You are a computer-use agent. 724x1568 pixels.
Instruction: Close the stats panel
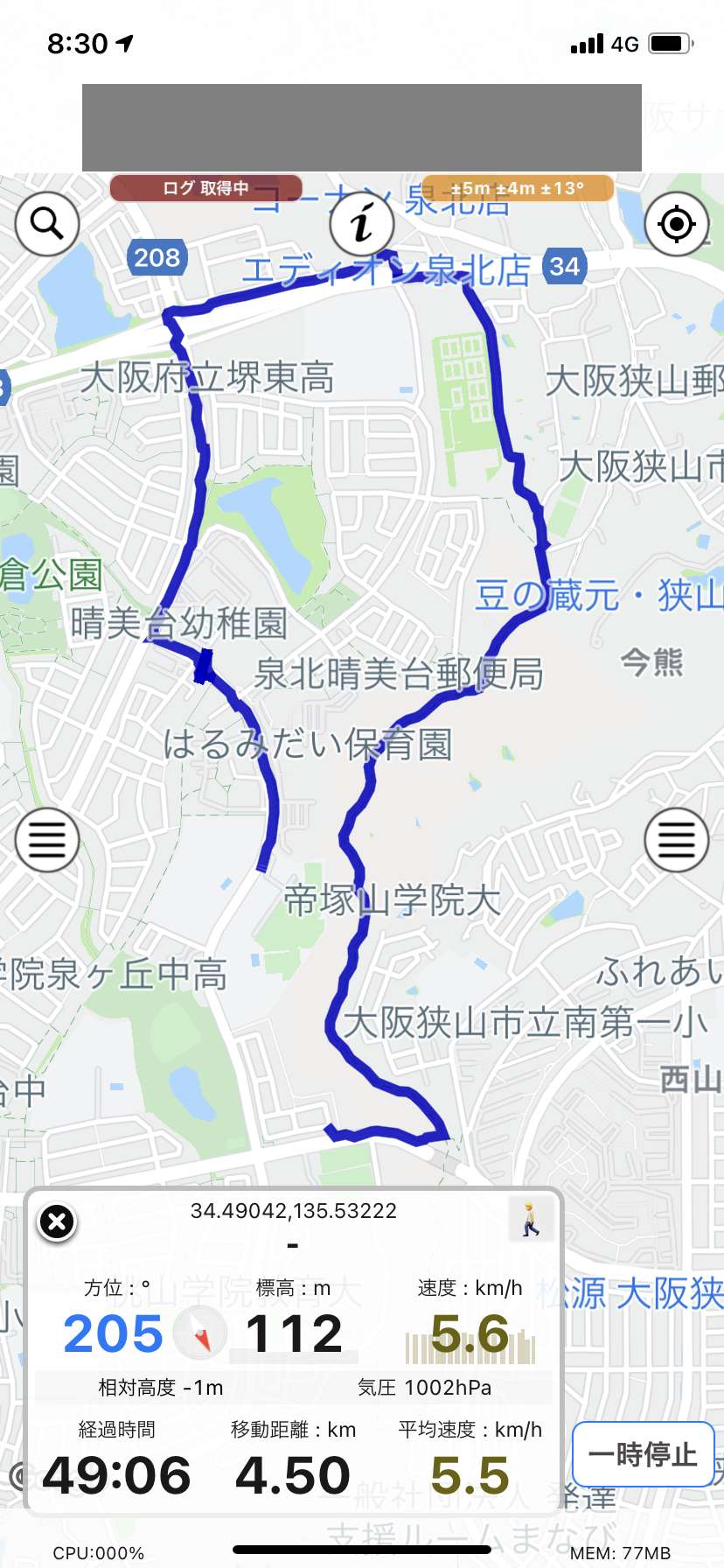[58, 1221]
